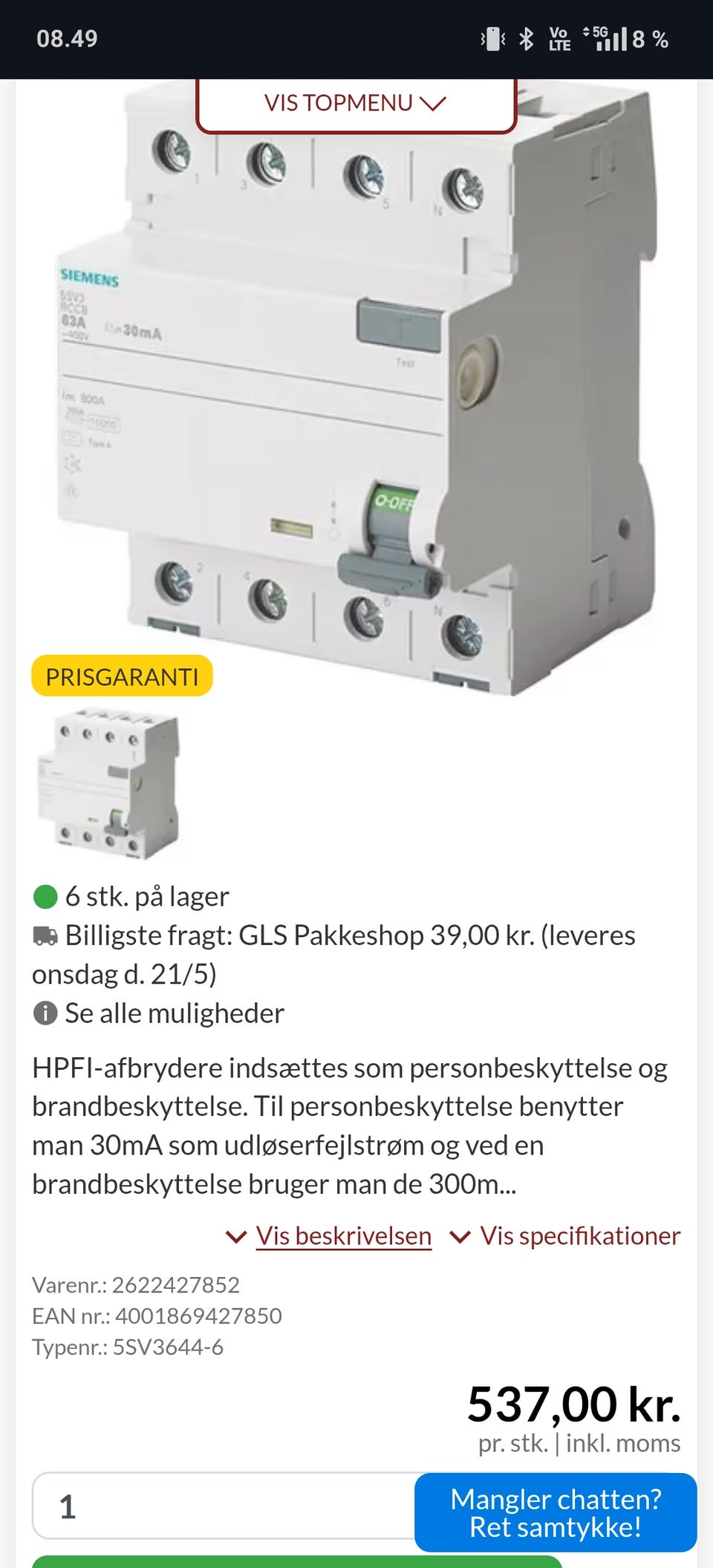Click the green in-stock indicator dot
This screenshot has height=1568, width=713.
(x=45, y=896)
